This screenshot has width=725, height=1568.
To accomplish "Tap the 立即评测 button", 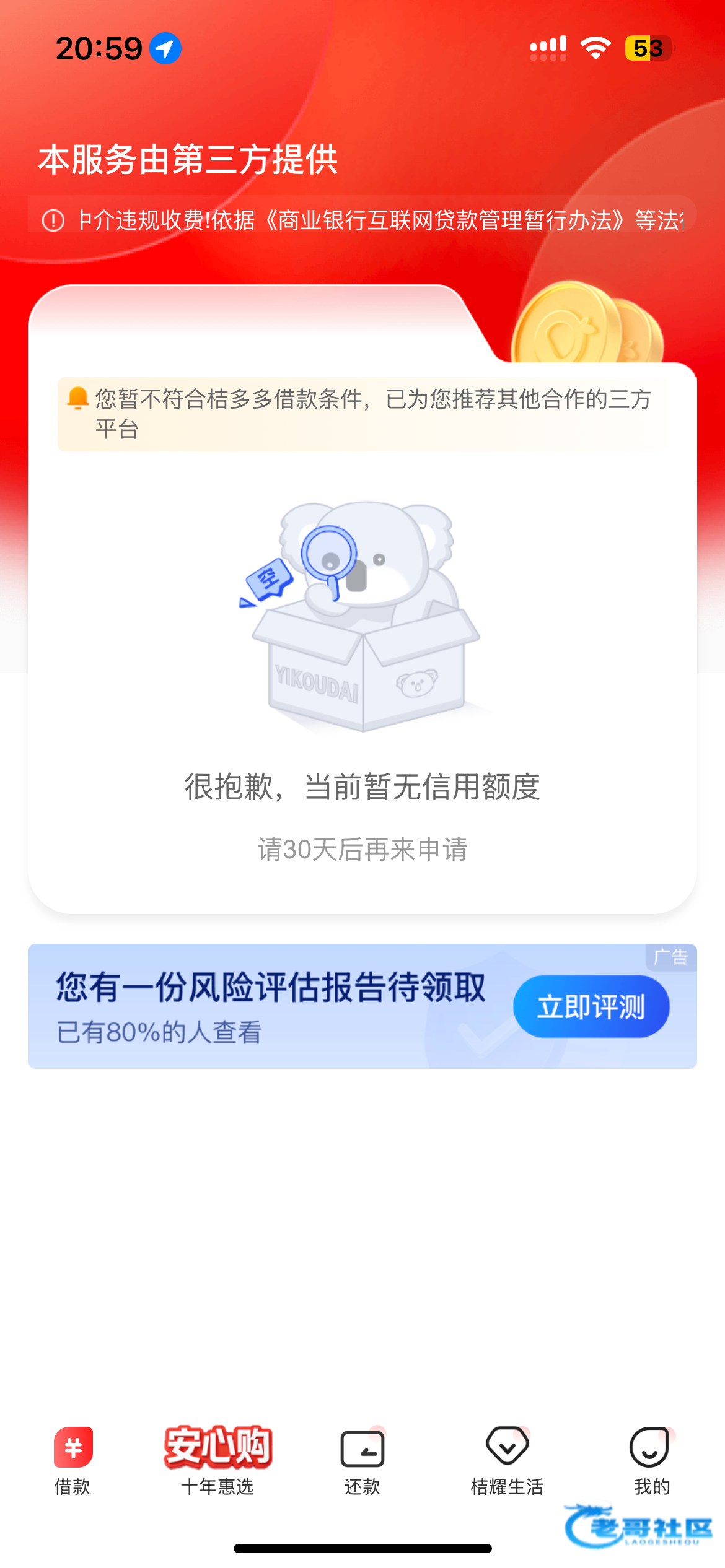I will coord(591,1006).
